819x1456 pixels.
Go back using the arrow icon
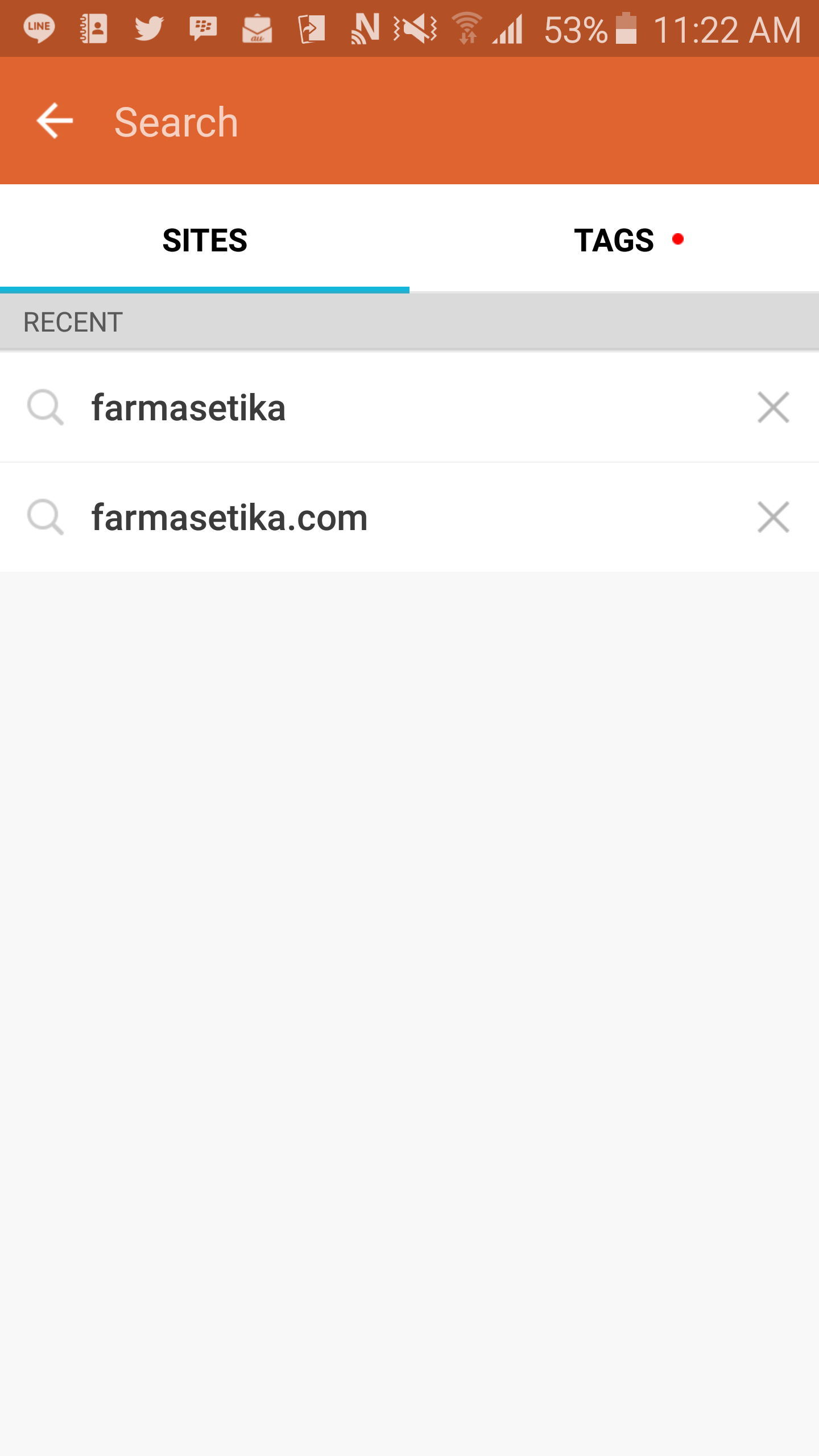coord(55,121)
